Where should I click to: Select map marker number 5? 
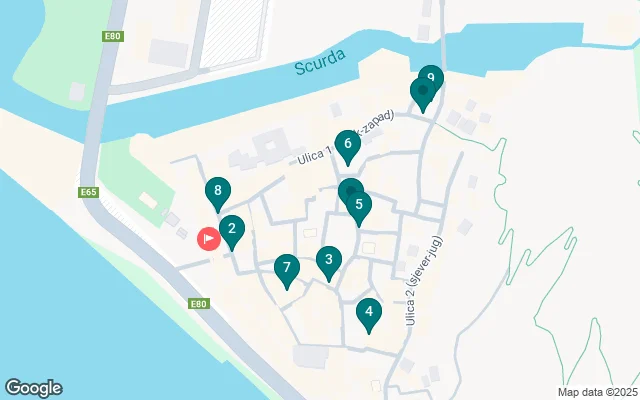(x=359, y=207)
